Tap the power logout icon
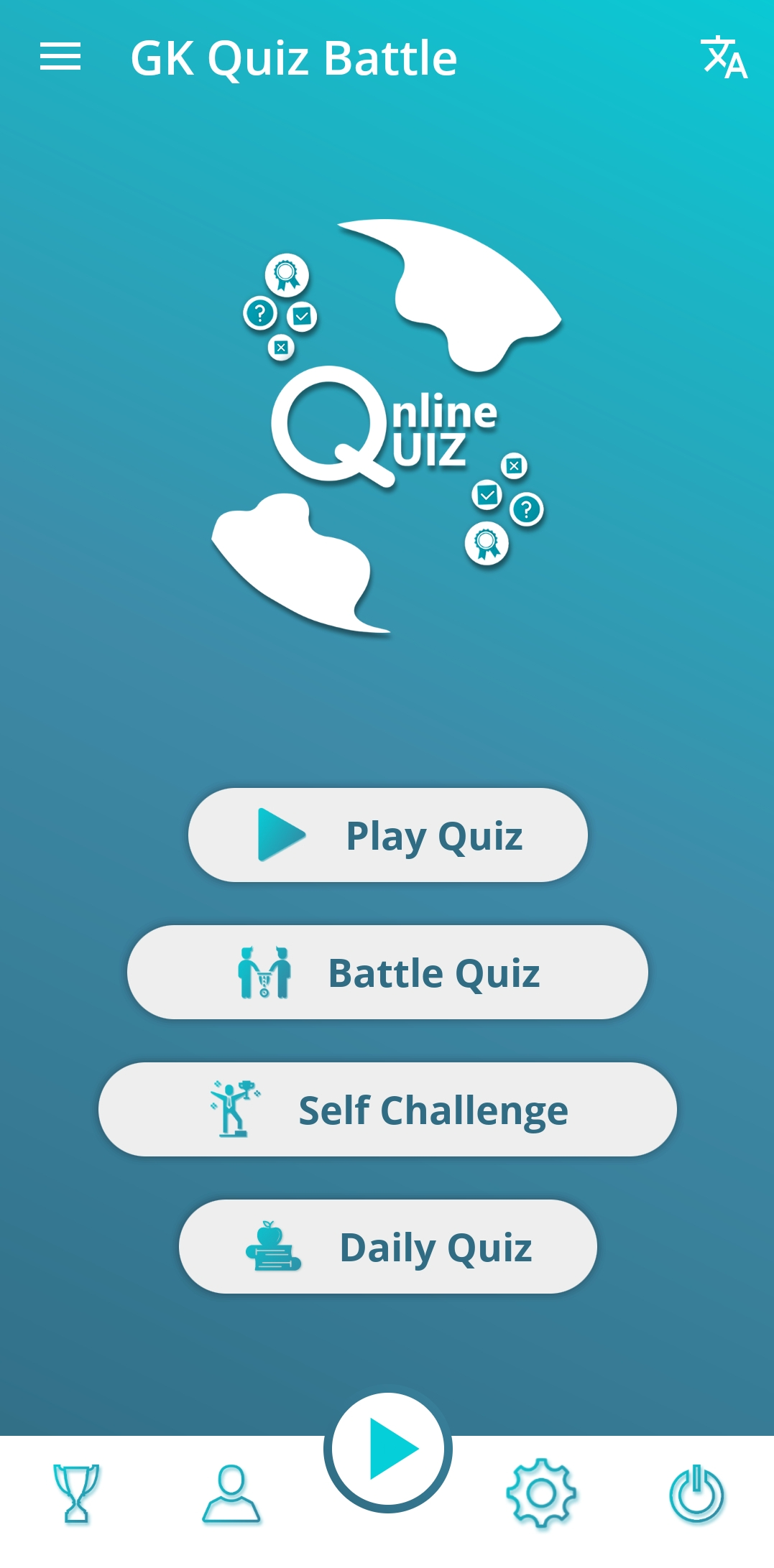The width and height of the screenshot is (774, 1568). tap(696, 1494)
